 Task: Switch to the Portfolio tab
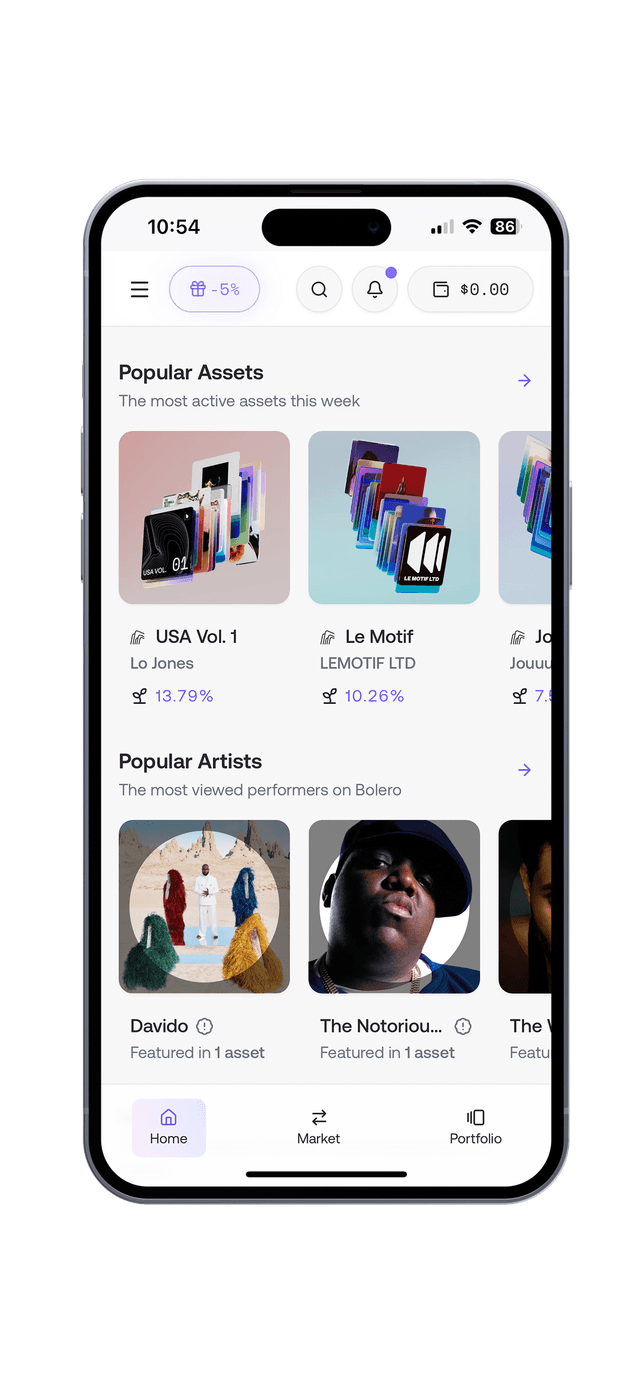pos(475,1127)
